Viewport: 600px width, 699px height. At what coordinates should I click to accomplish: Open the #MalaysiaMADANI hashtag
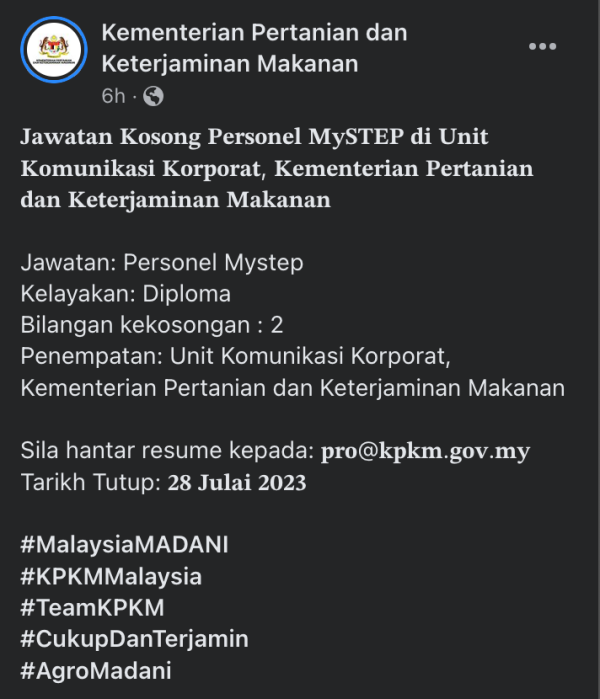tap(124, 545)
